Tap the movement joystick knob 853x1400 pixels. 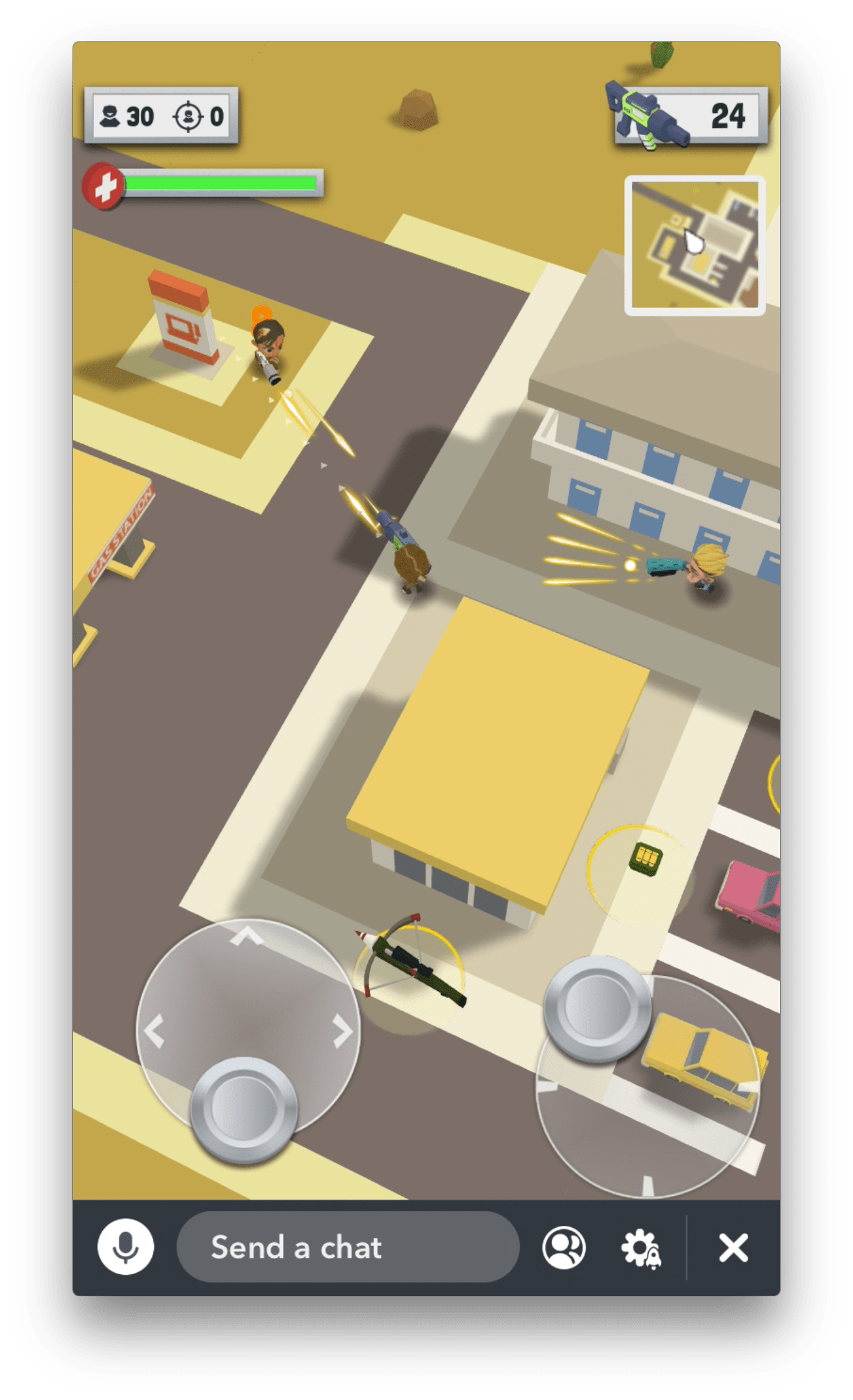244,1109
